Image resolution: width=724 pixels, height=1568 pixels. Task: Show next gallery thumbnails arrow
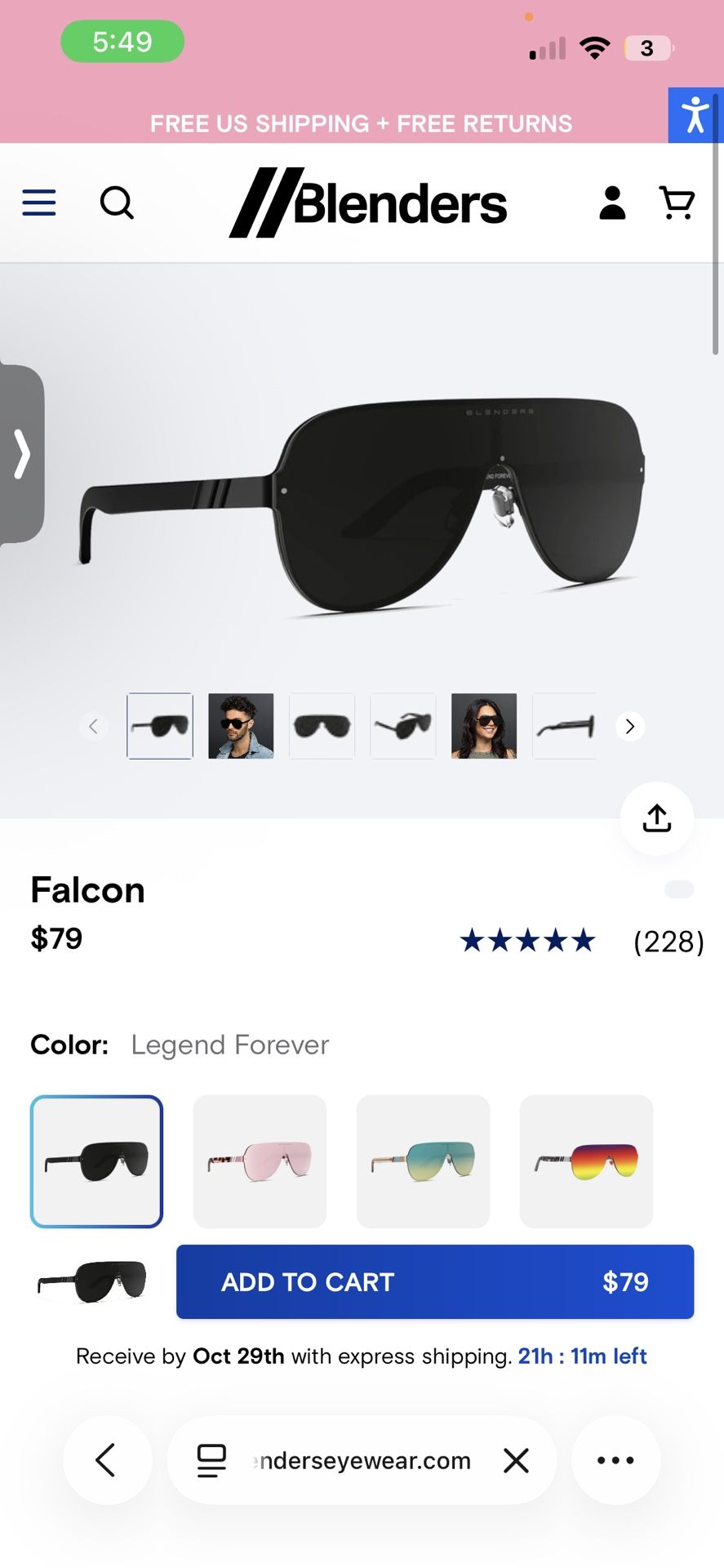click(x=629, y=726)
